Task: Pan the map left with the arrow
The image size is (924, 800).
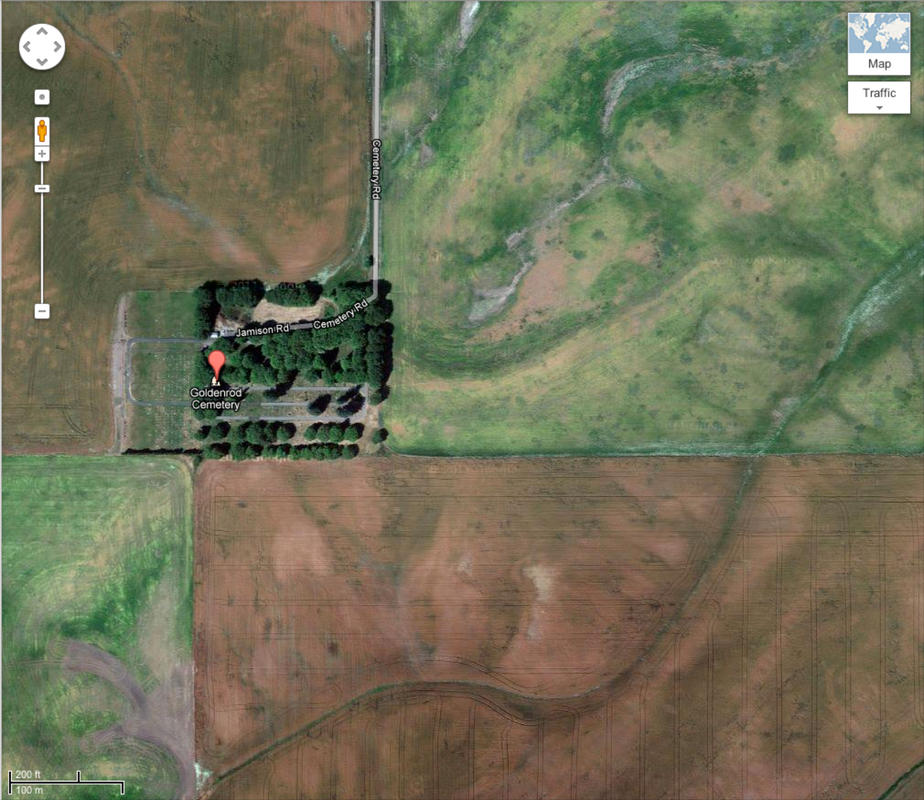Action: point(27,46)
